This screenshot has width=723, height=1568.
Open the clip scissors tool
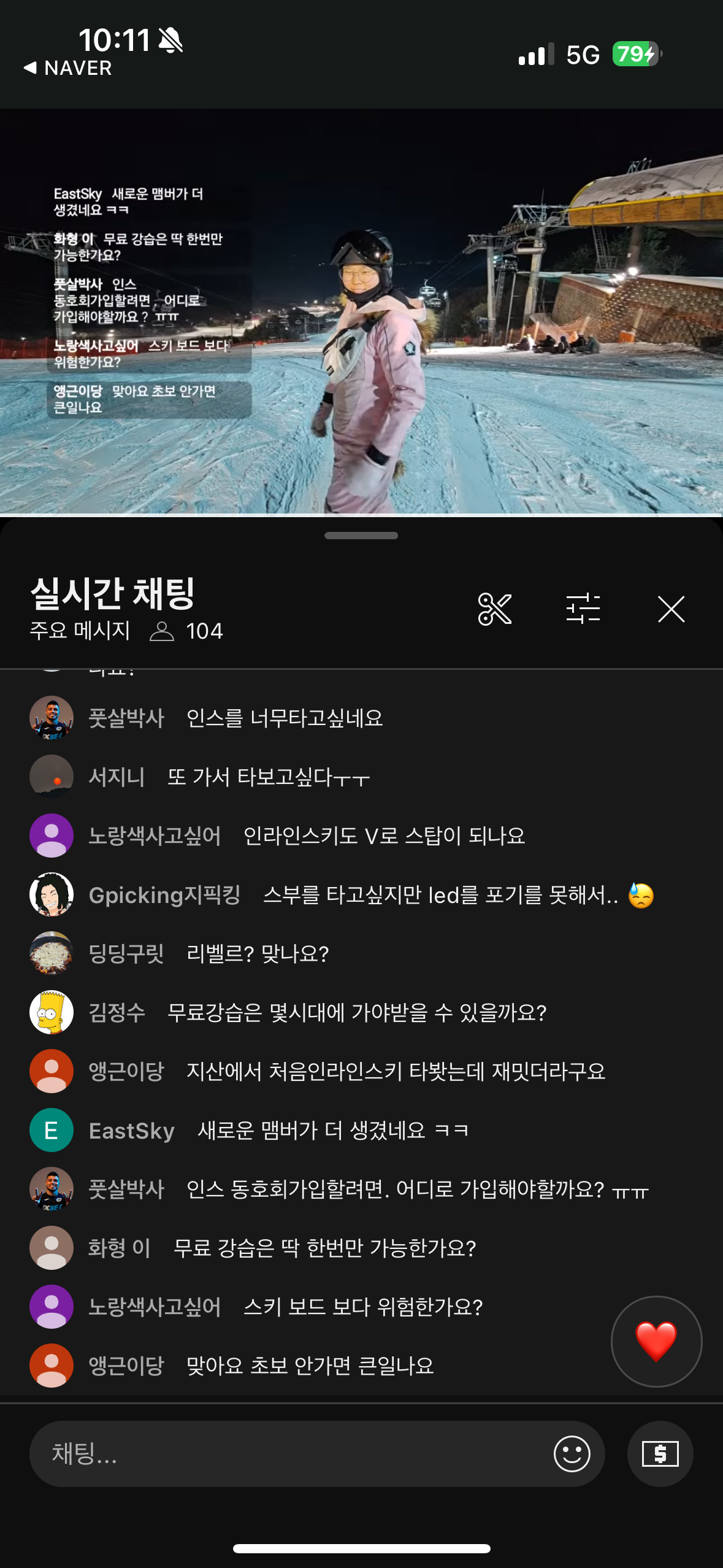(x=494, y=609)
